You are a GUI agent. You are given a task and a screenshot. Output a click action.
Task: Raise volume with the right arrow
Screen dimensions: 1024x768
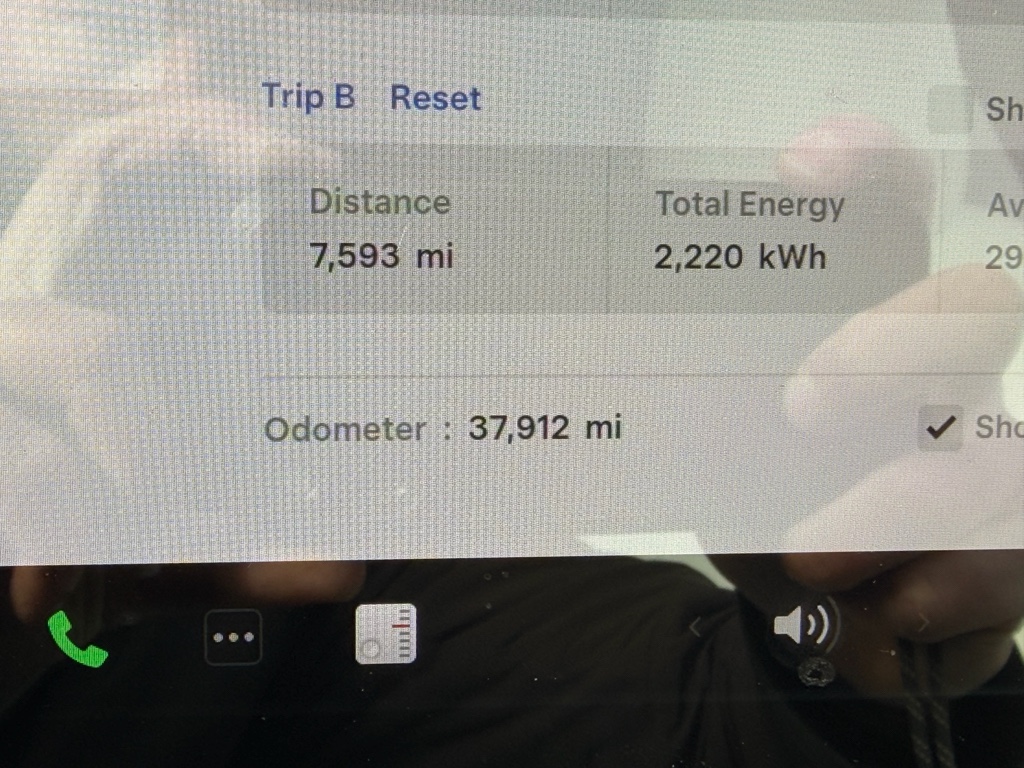point(922,624)
